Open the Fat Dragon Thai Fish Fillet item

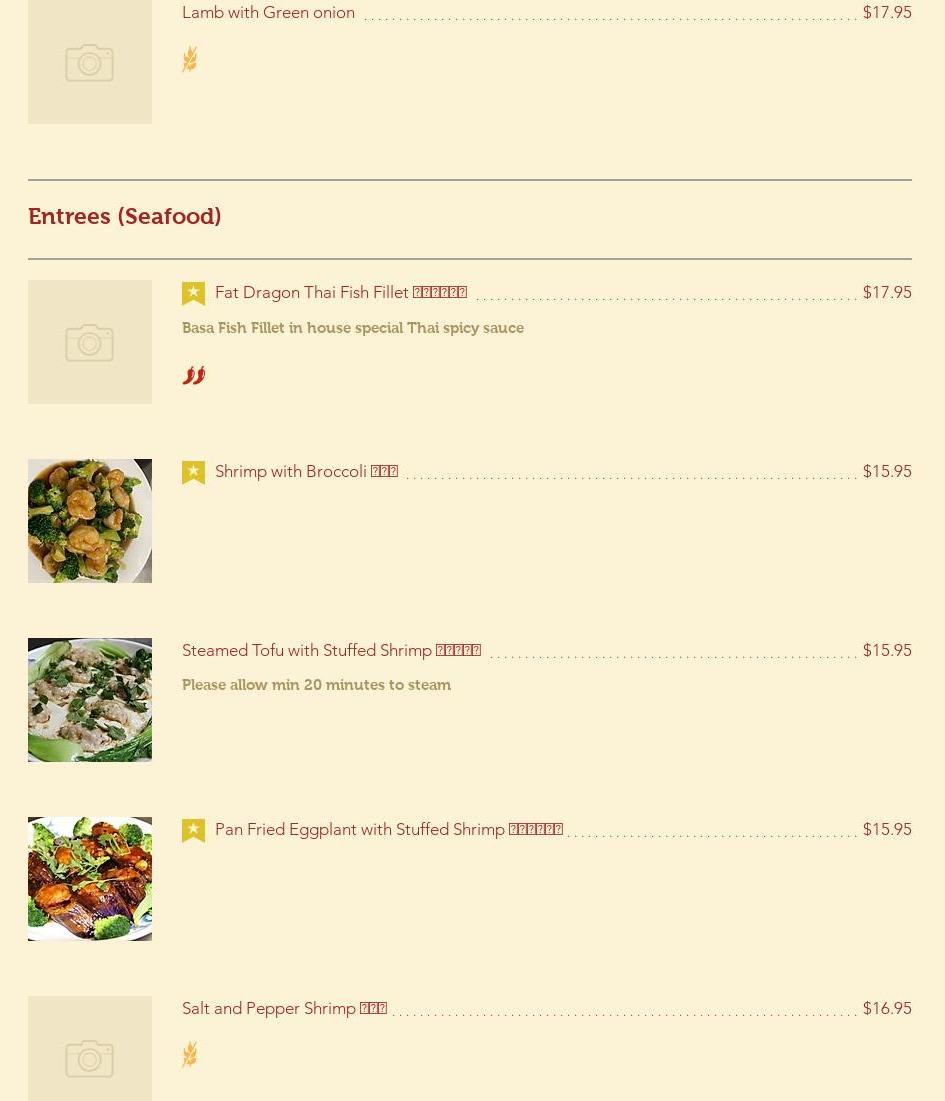tap(340, 293)
